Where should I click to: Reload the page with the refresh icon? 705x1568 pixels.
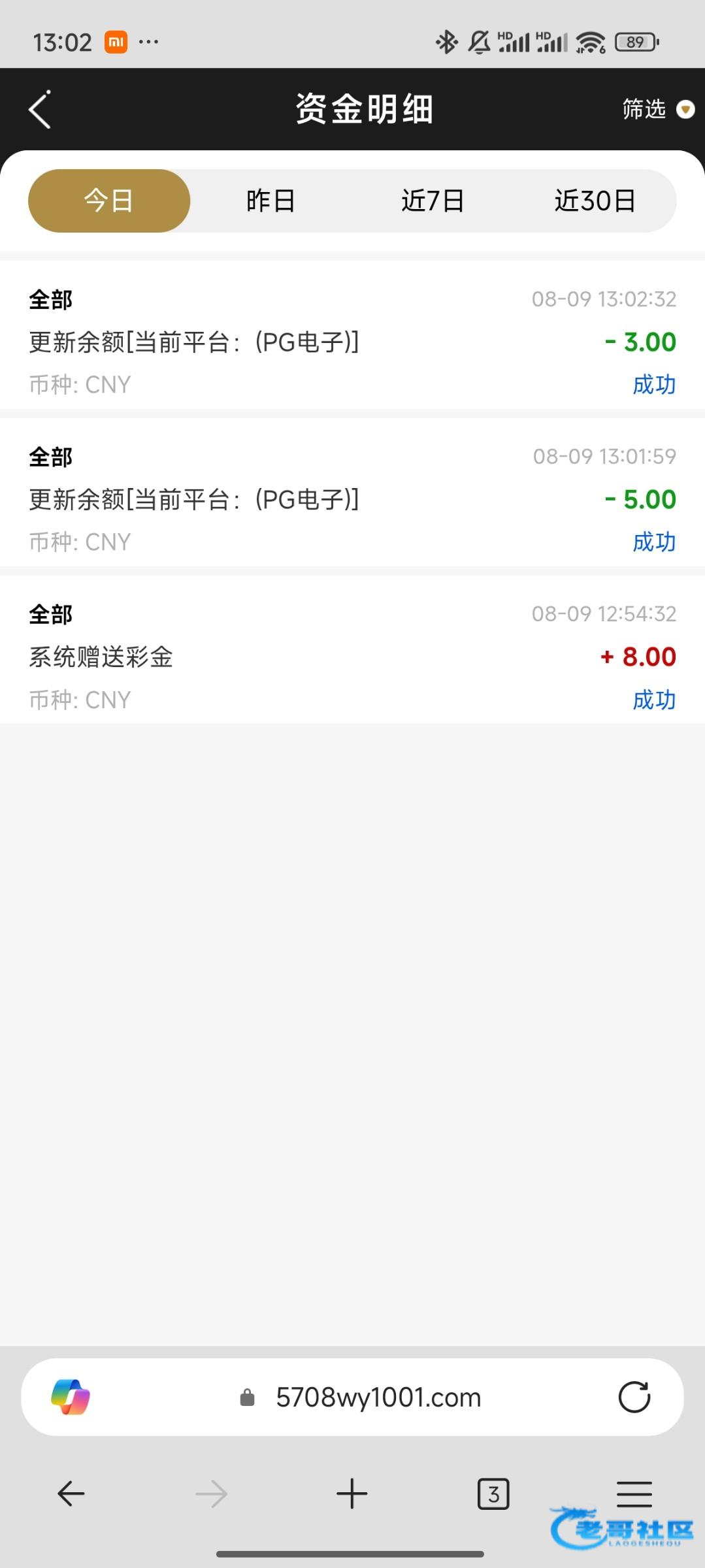[x=634, y=1397]
